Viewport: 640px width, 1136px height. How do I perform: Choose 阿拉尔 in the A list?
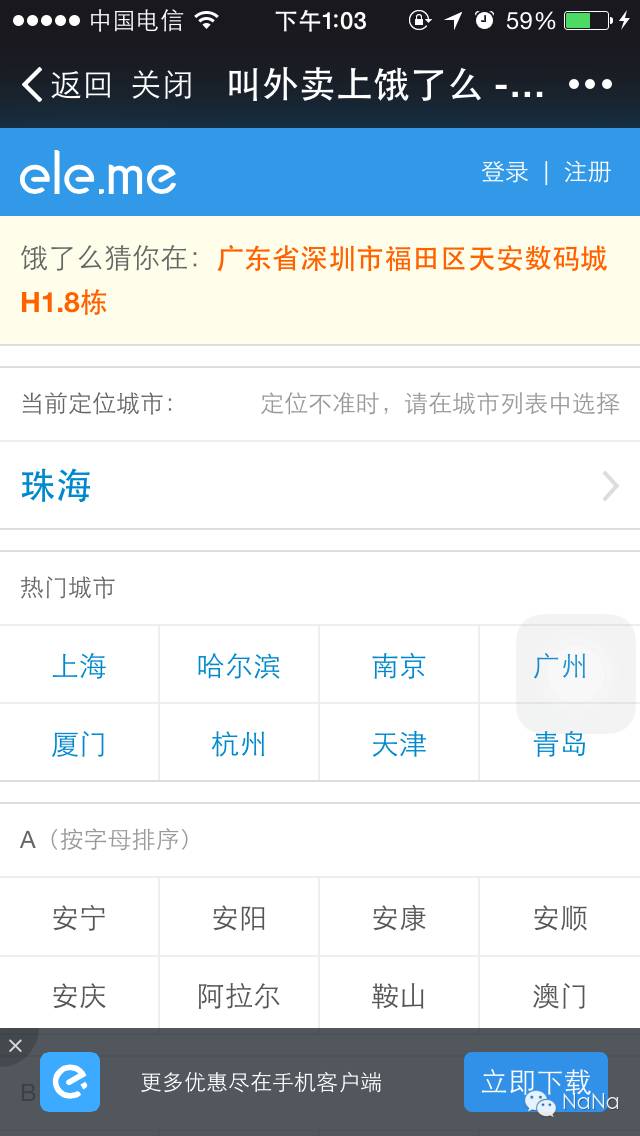coord(238,995)
